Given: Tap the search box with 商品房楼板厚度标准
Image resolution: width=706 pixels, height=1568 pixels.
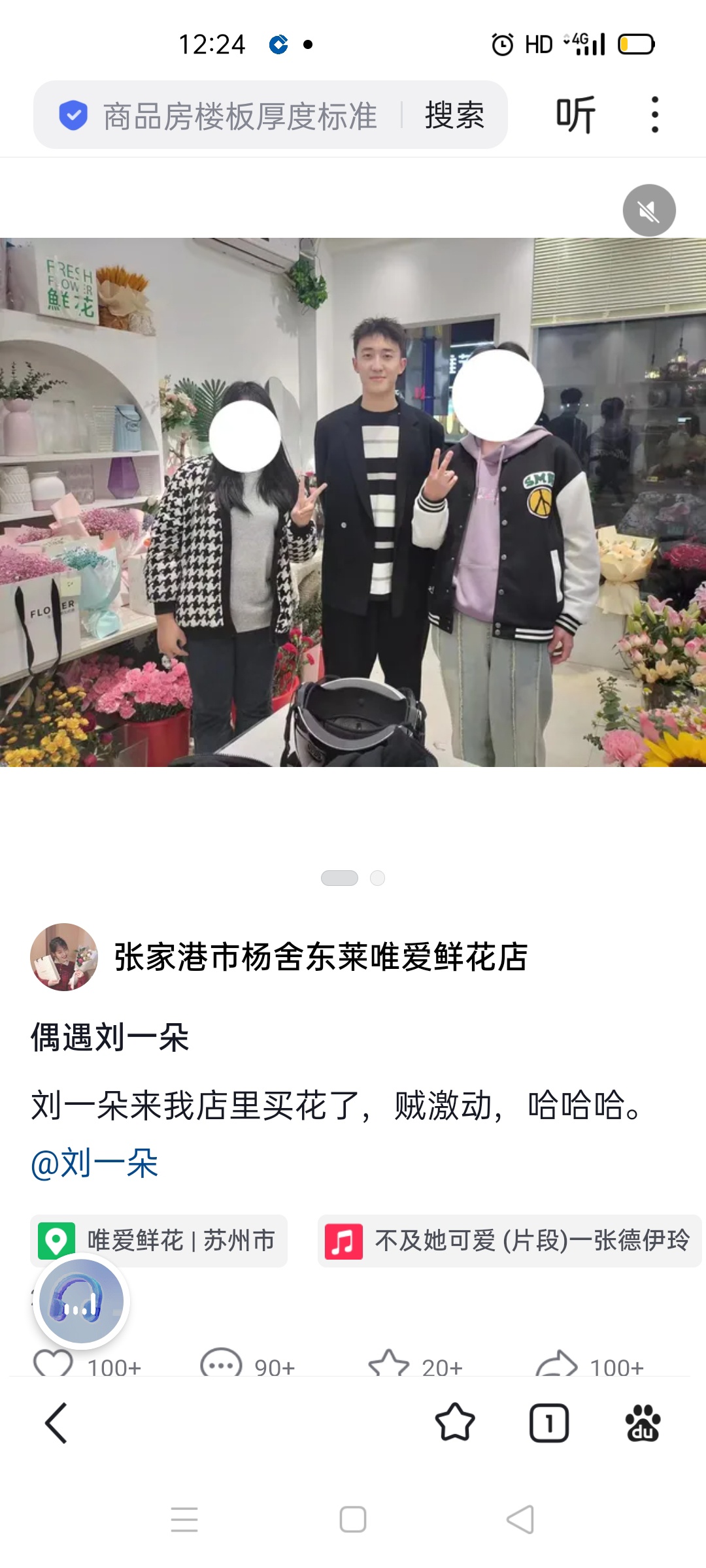Looking at the screenshot, I should [239, 116].
